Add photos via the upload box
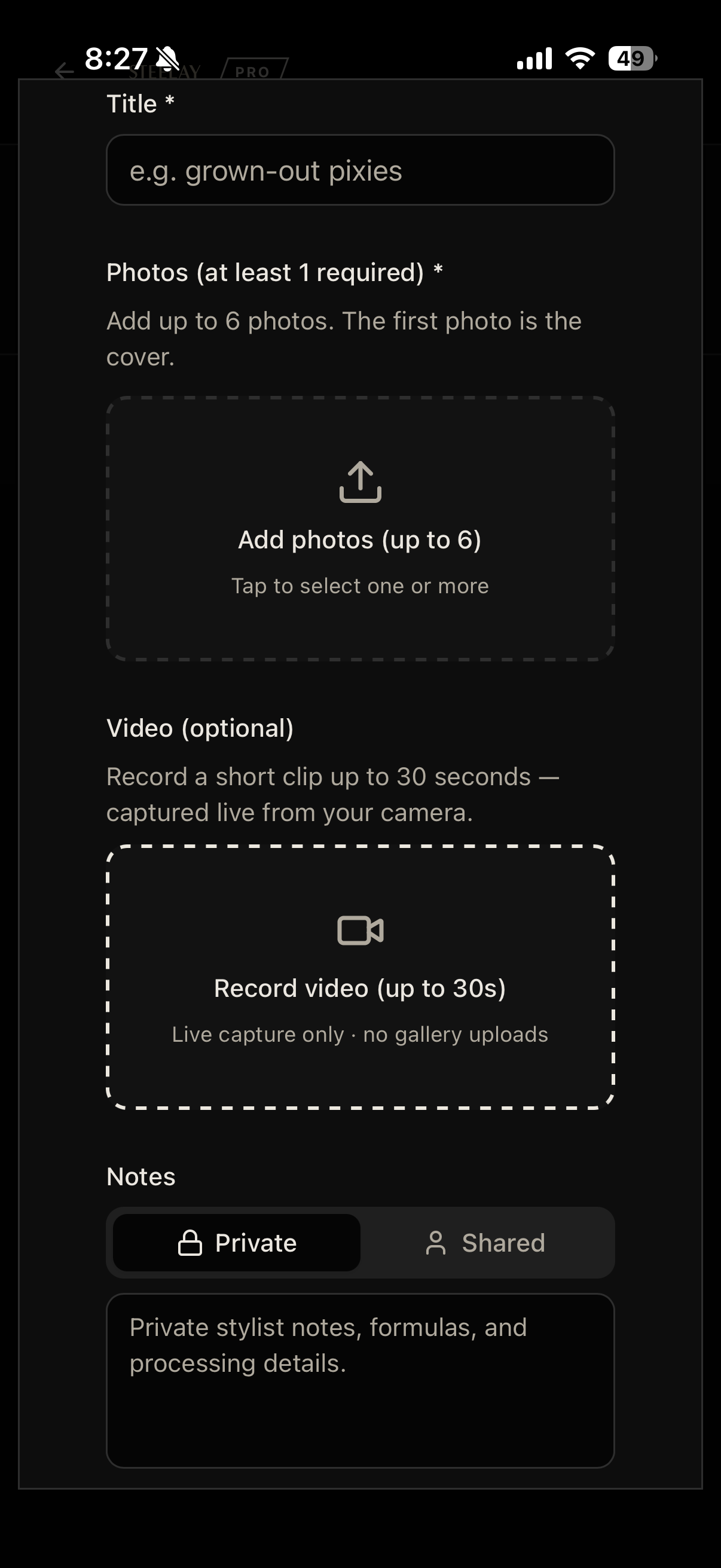Viewport: 721px width, 1568px height. [x=360, y=529]
